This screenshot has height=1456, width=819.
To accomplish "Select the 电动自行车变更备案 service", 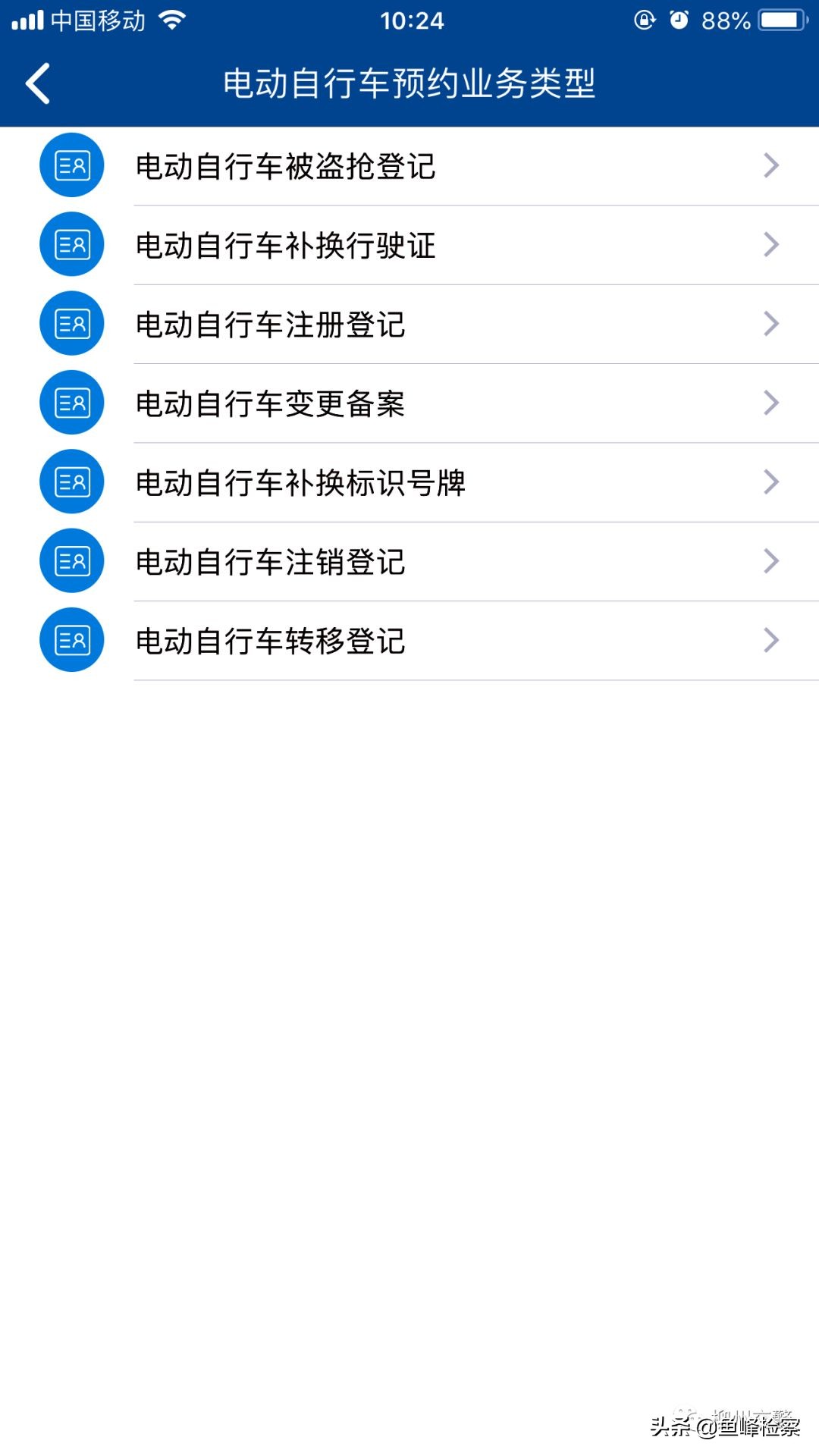I will tap(269, 402).
